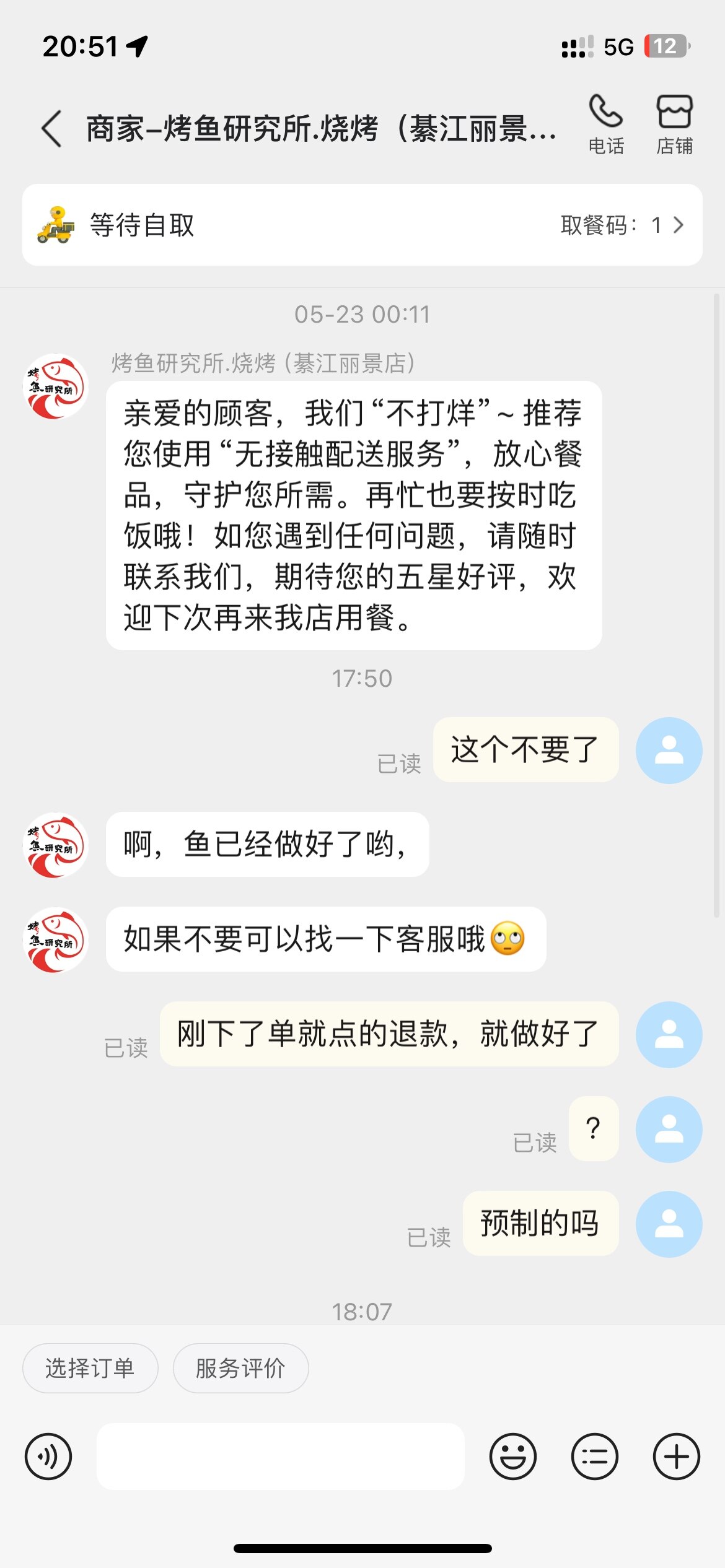Tap merchant avatar beside 啊，鱼已经做好了哟

56,845
